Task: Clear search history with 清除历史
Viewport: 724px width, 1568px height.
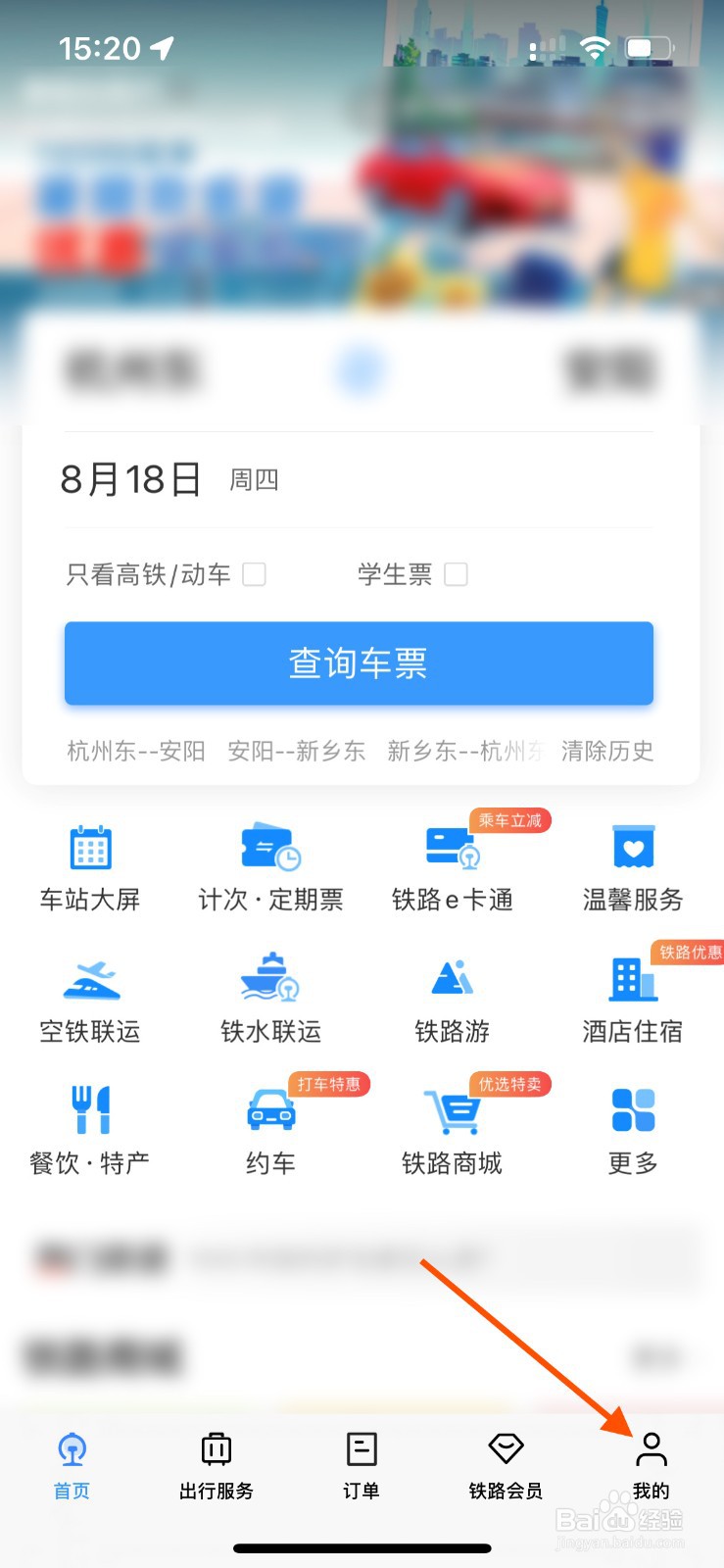Action: pyautogui.click(x=606, y=752)
